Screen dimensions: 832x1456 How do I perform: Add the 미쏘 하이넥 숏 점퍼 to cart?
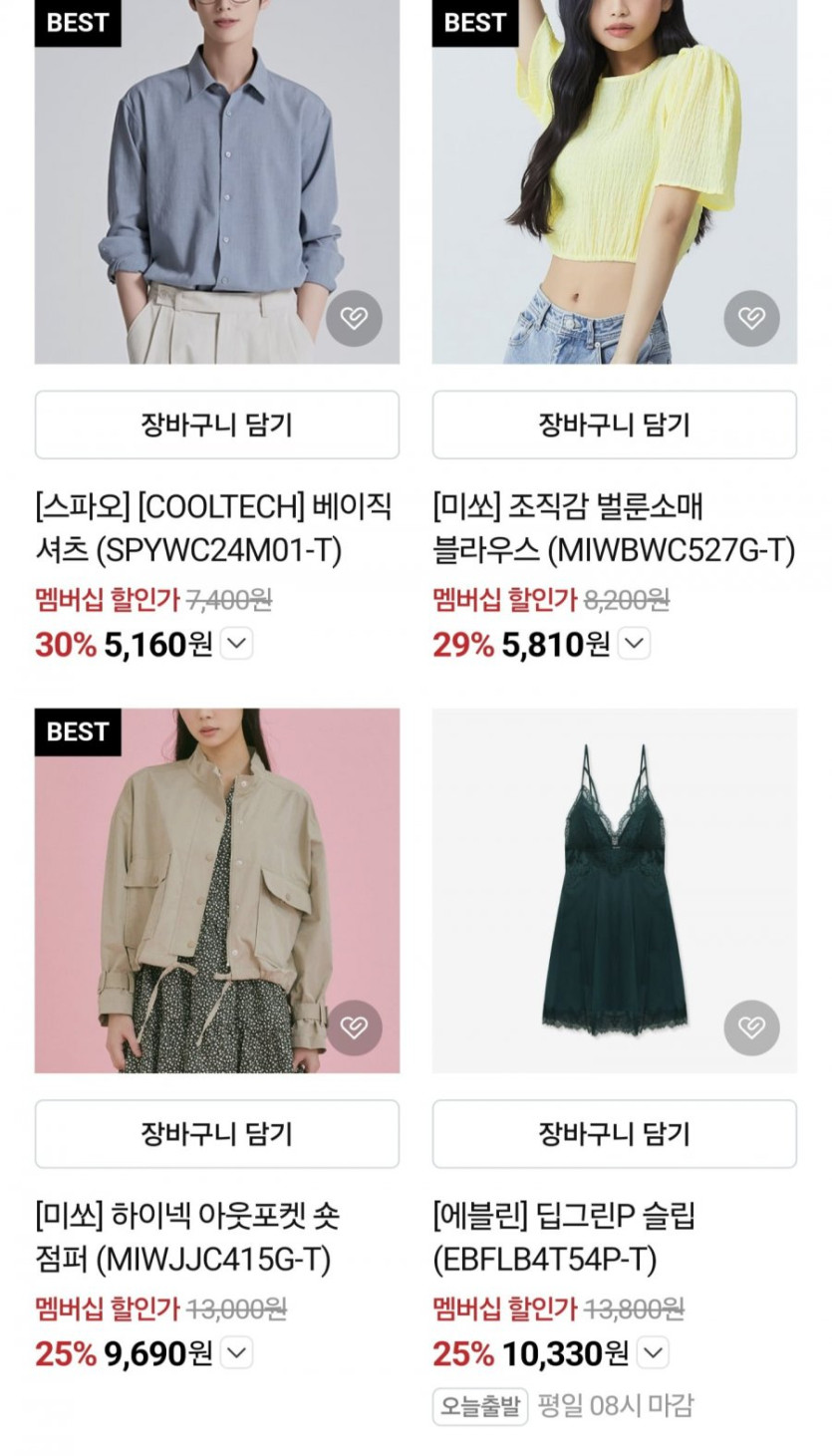point(216,1133)
